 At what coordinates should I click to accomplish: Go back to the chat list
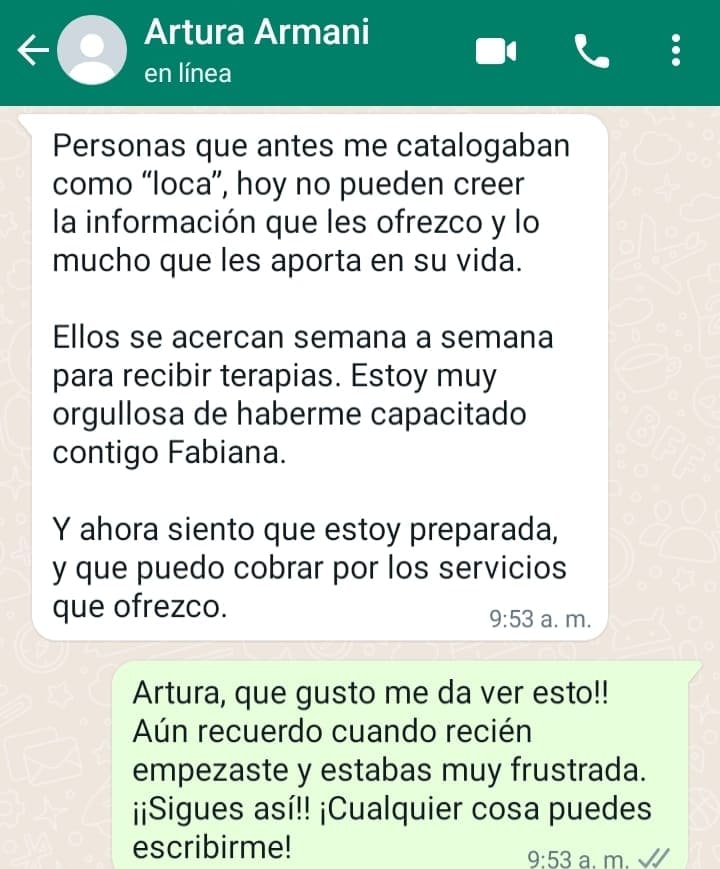tap(32, 51)
